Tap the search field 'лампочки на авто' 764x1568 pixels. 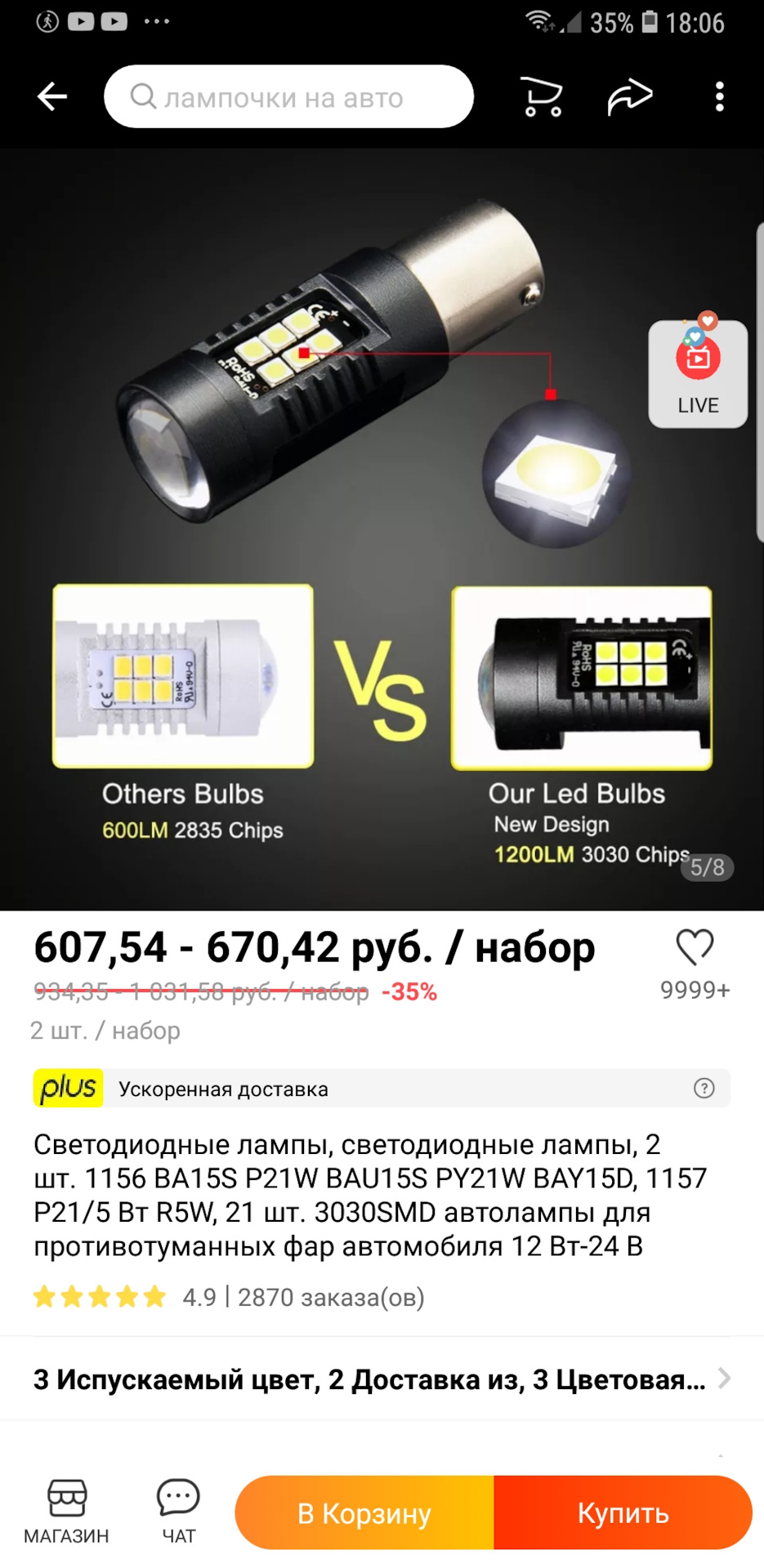point(288,97)
